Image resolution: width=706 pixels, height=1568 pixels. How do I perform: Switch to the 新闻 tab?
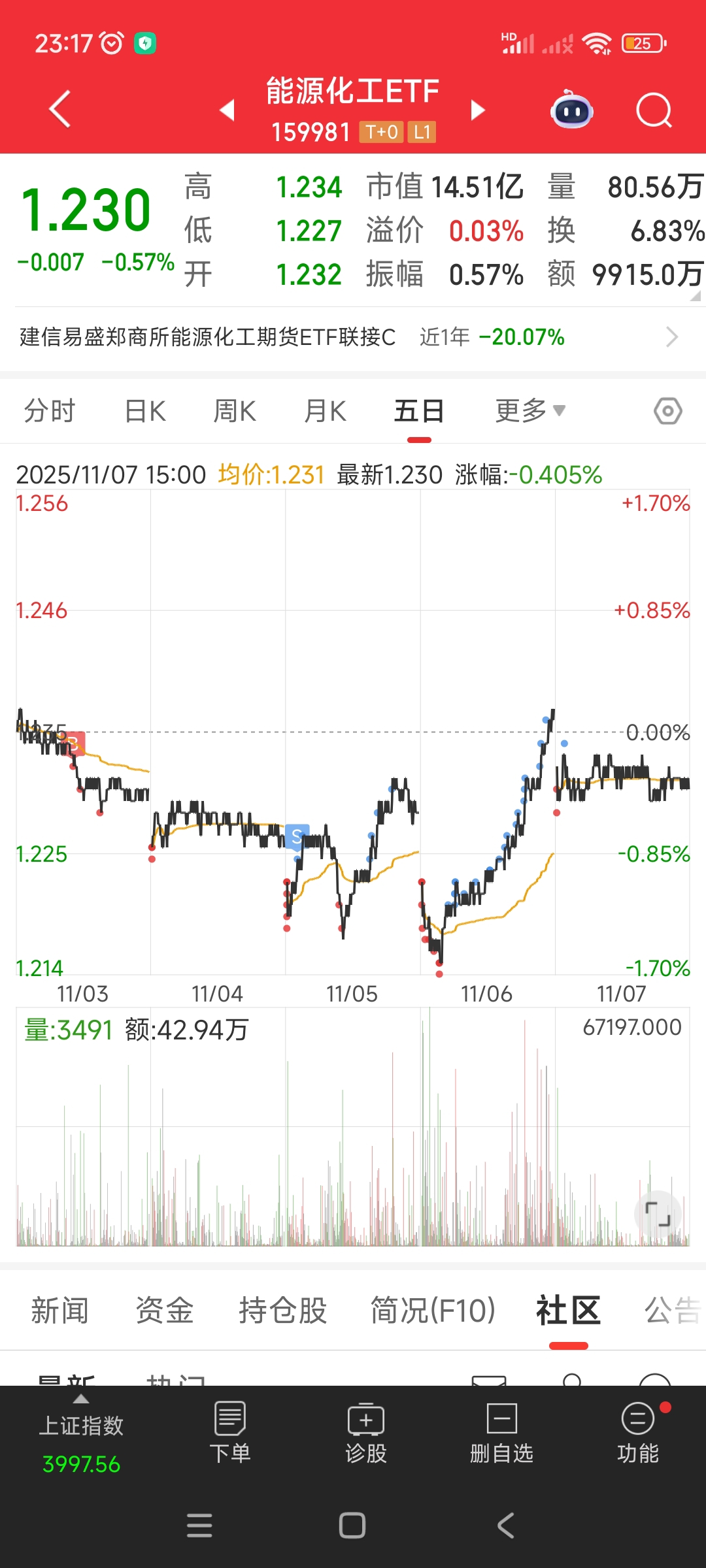coord(60,1311)
